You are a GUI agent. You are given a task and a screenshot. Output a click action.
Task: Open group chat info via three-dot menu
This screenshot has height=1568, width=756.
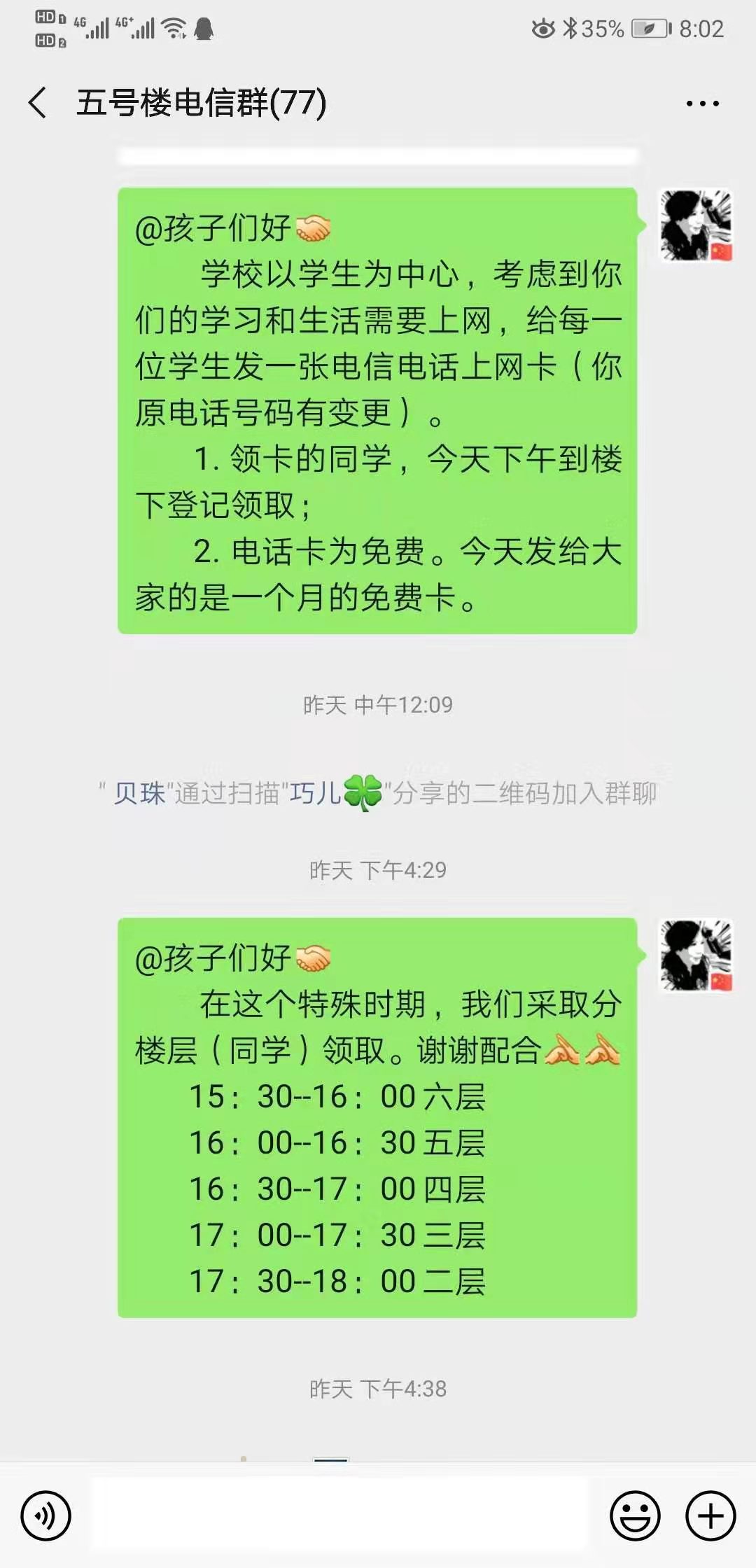pyautogui.click(x=702, y=104)
